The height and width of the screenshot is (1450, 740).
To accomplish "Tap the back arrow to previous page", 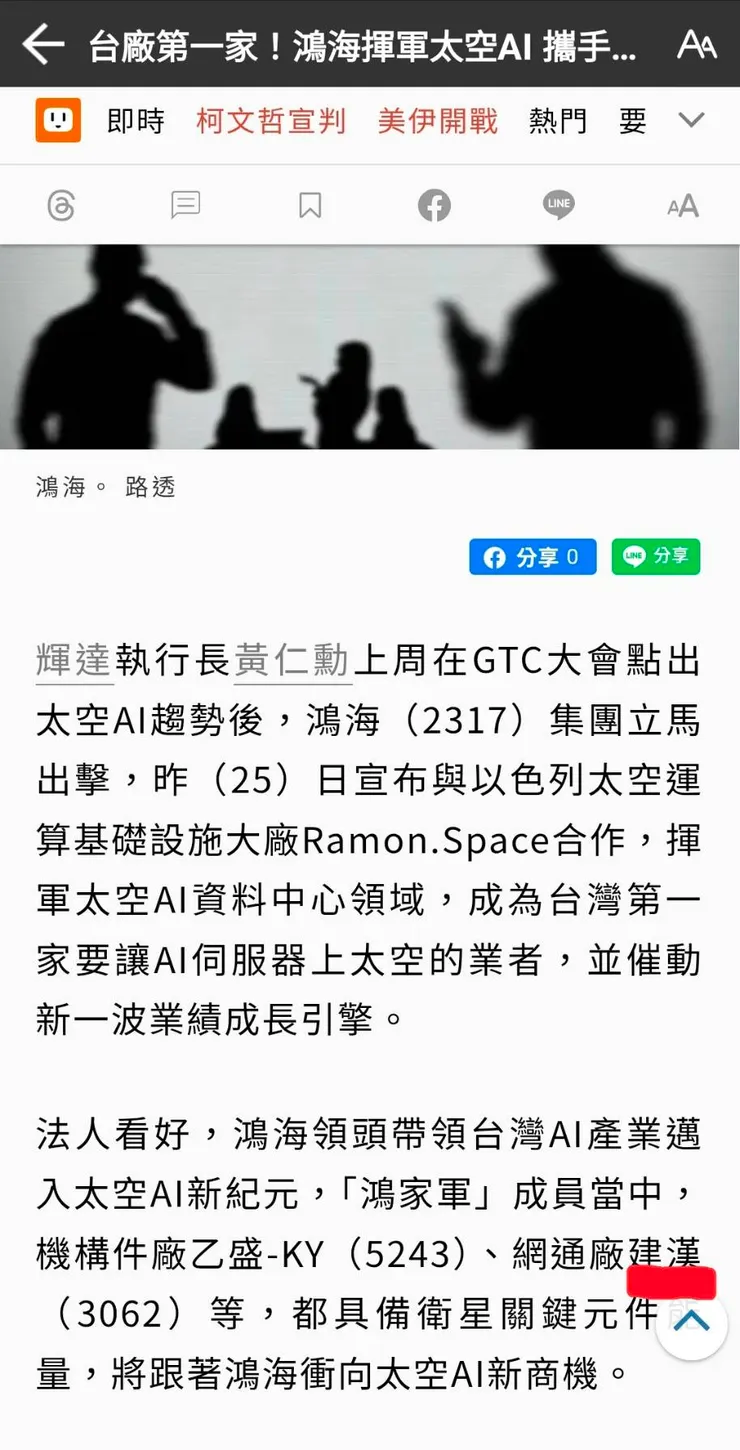I will pyautogui.click(x=42, y=43).
